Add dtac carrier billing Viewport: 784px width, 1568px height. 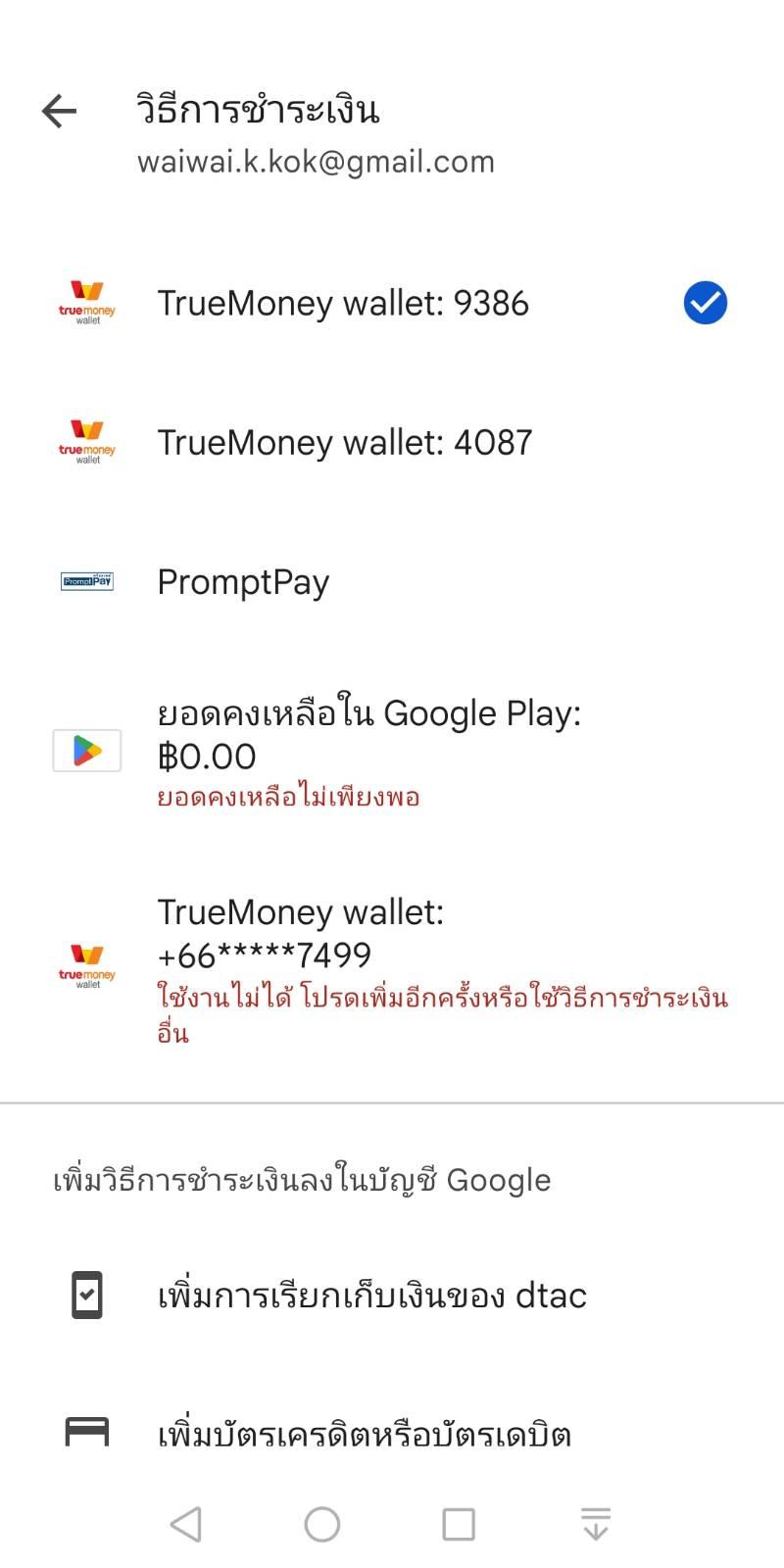coord(392,1296)
